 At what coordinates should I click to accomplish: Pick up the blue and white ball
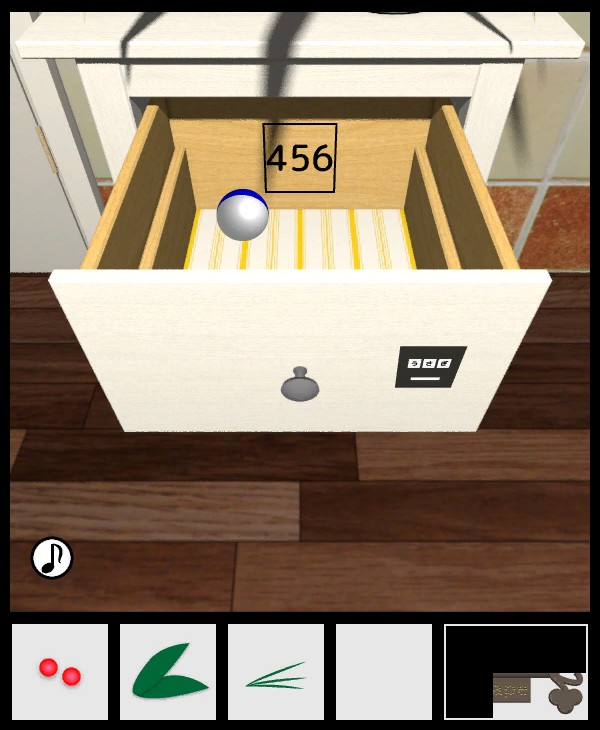coord(243,214)
